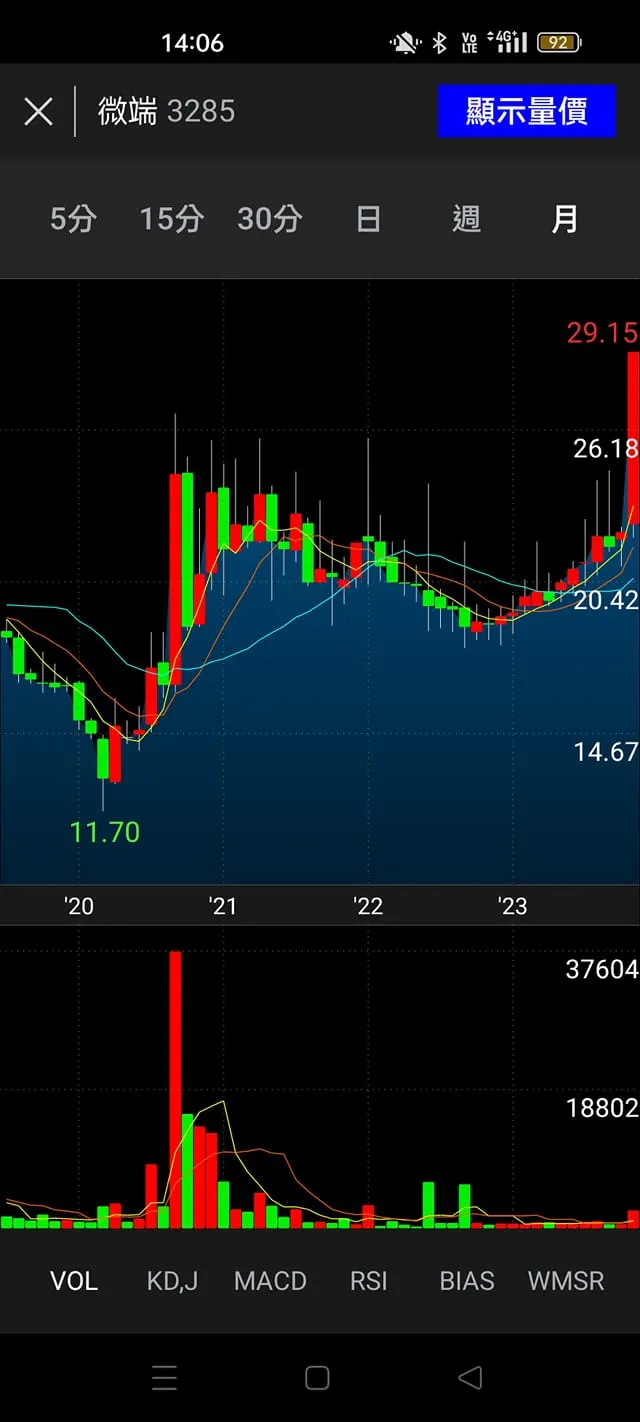Switch indicator to KD,J
The height and width of the screenshot is (1422, 640).
click(172, 1281)
